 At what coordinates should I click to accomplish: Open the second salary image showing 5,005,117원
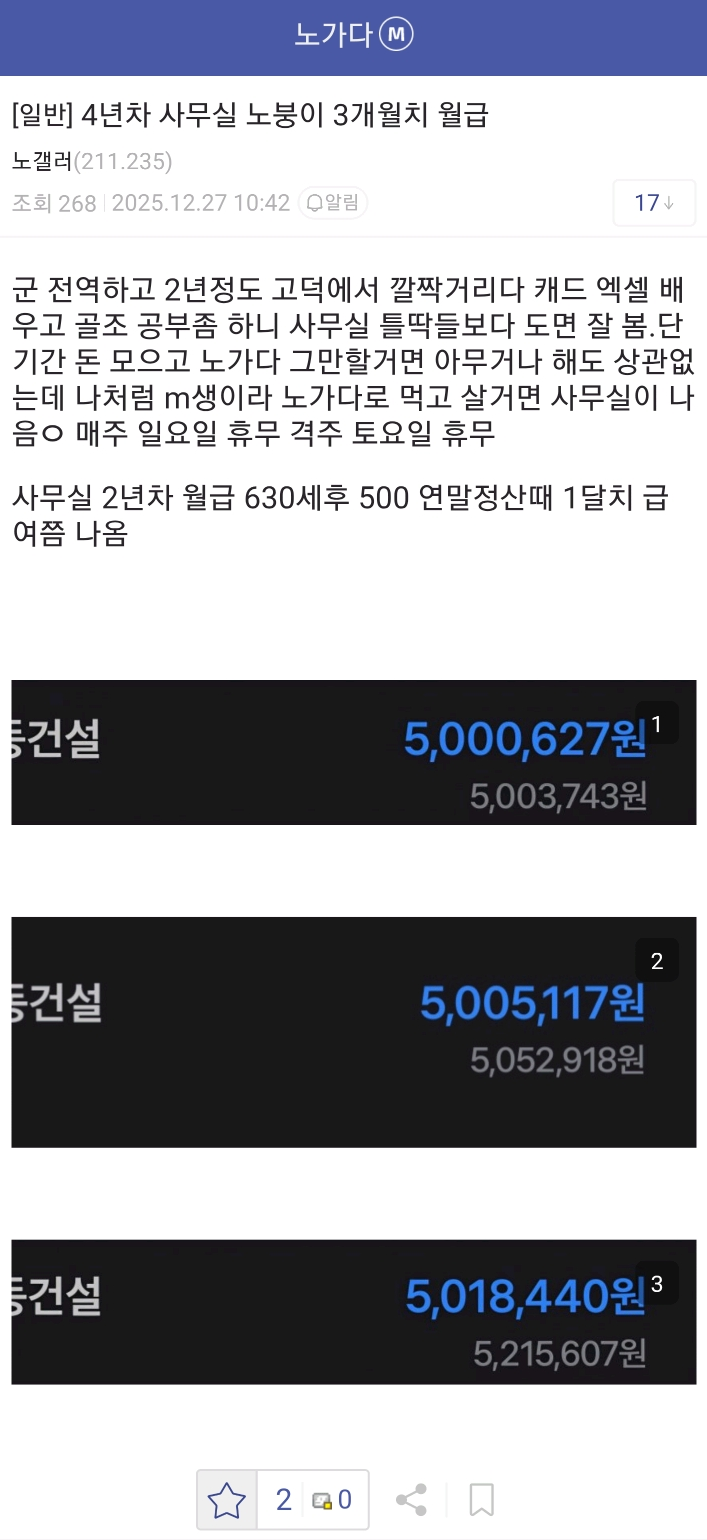click(x=353, y=1032)
